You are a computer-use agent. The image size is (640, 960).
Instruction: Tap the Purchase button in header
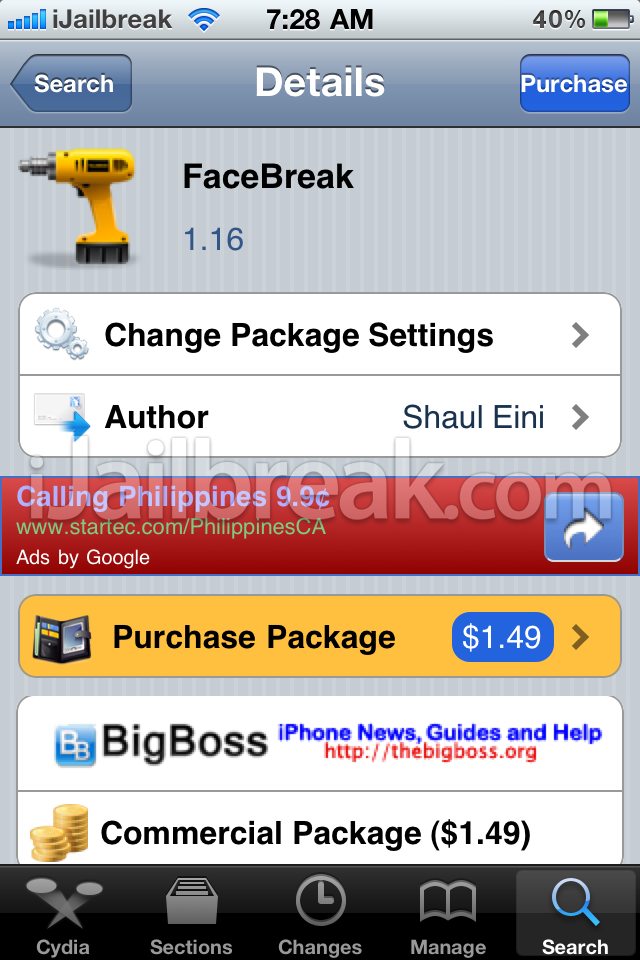tap(573, 84)
